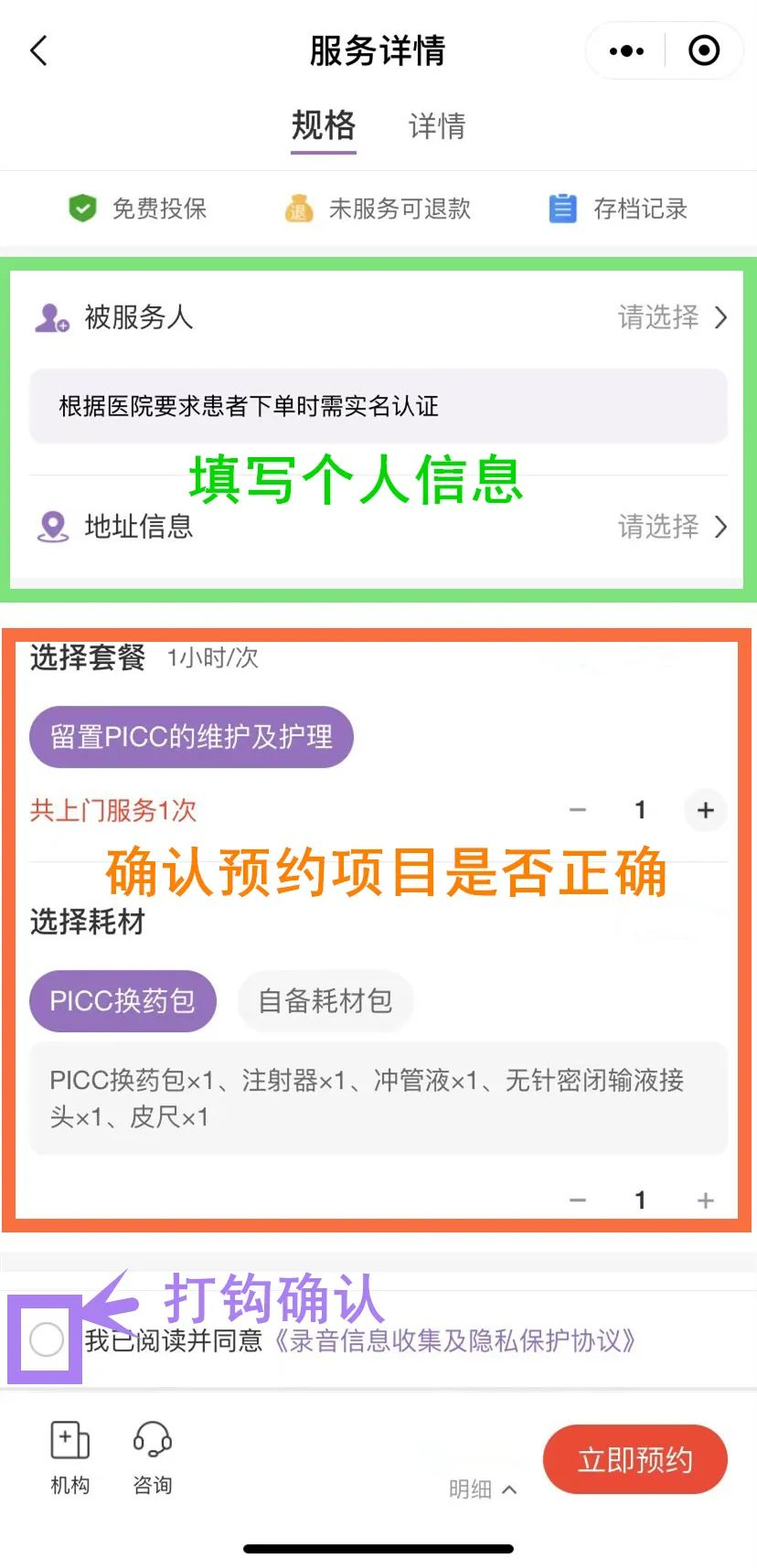The height and width of the screenshot is (1568, 757).
Task: Select the 规格 tab
Action: coord(324,126)
